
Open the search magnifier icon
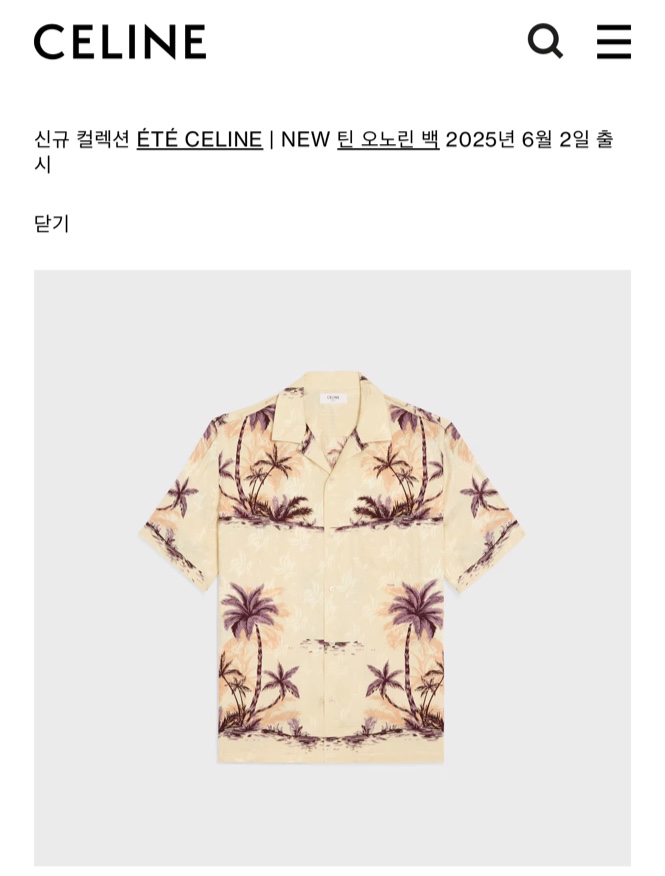(545, 41)
